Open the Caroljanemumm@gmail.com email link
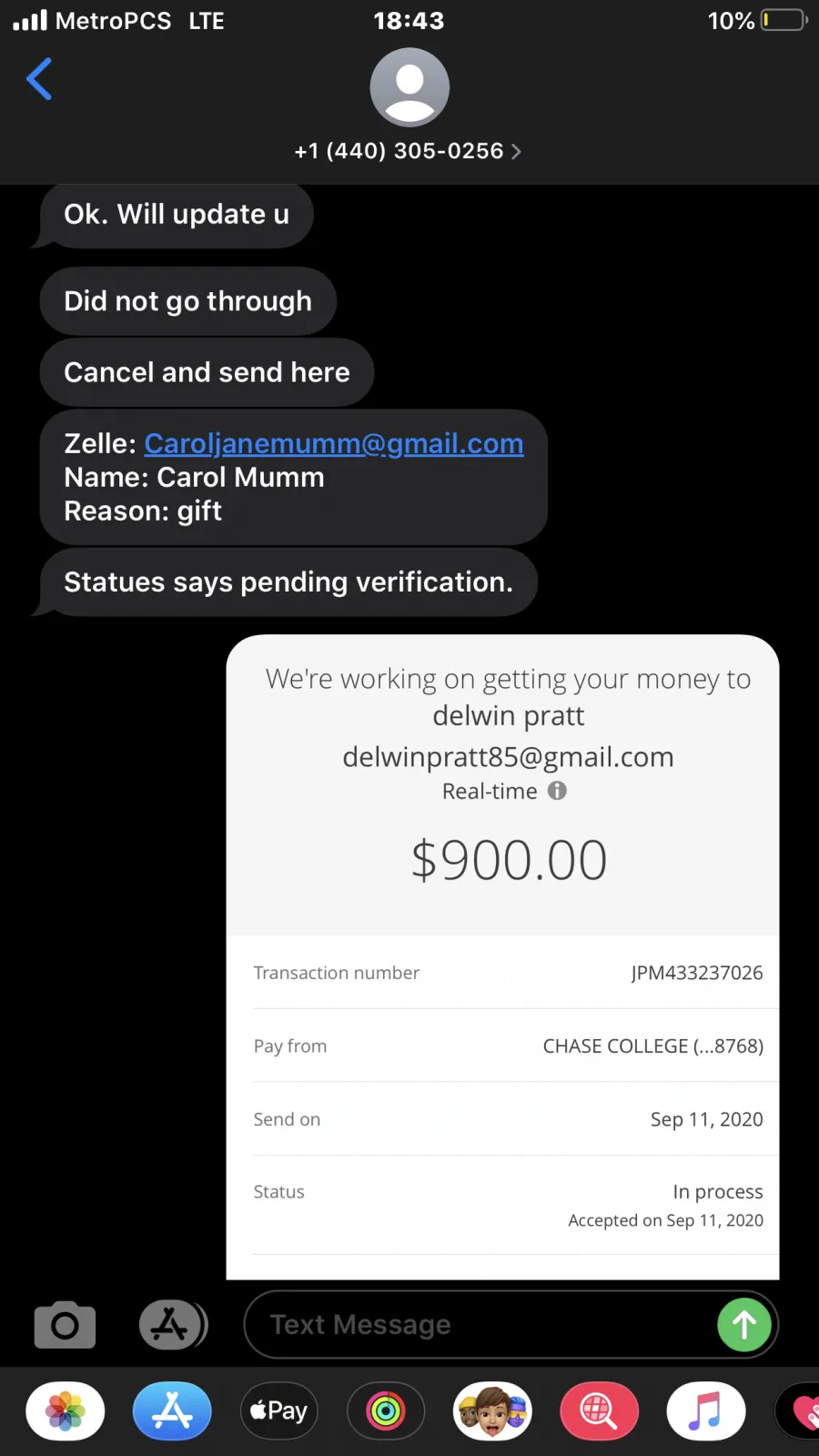The width and height of the screenshot is (819, 1456). coord(334,443)
